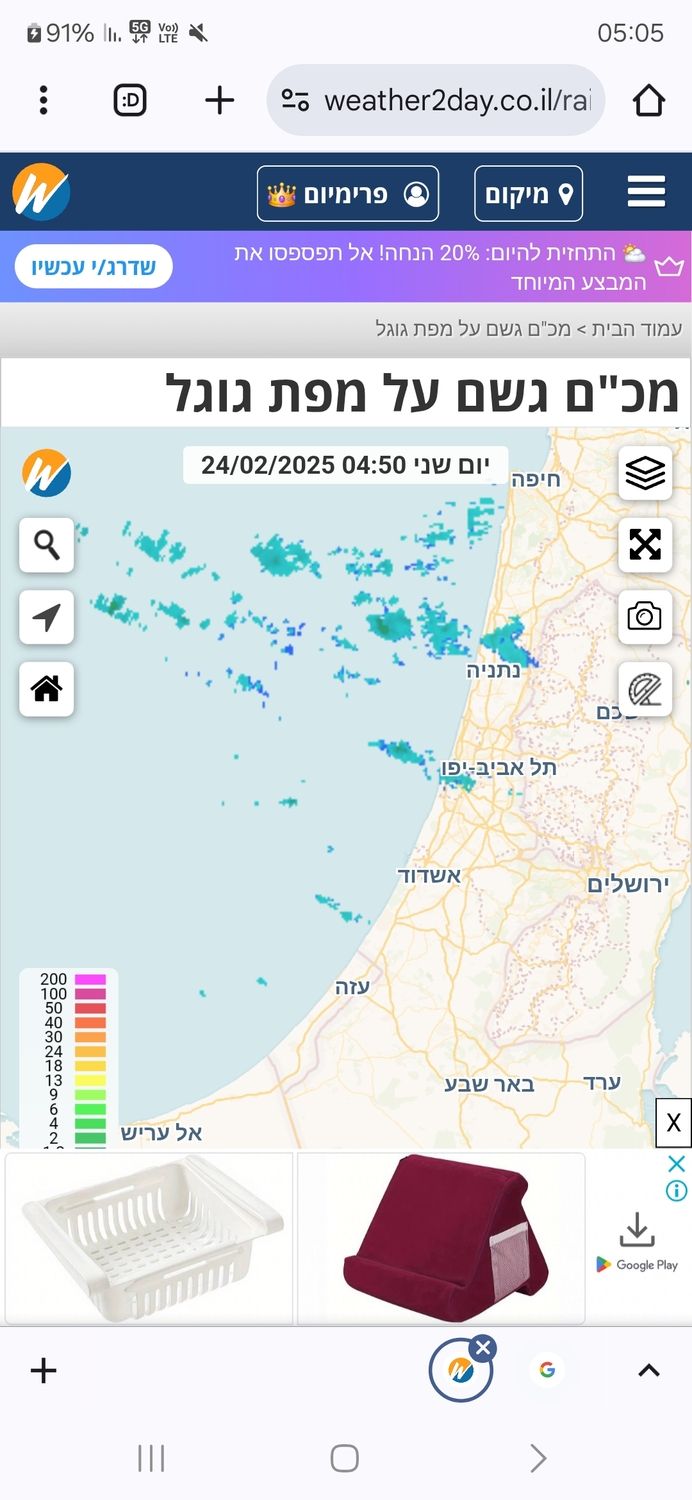692x1500 pixels.
Task: Reset the map with the home icon
Action: (x=46, y=689)
